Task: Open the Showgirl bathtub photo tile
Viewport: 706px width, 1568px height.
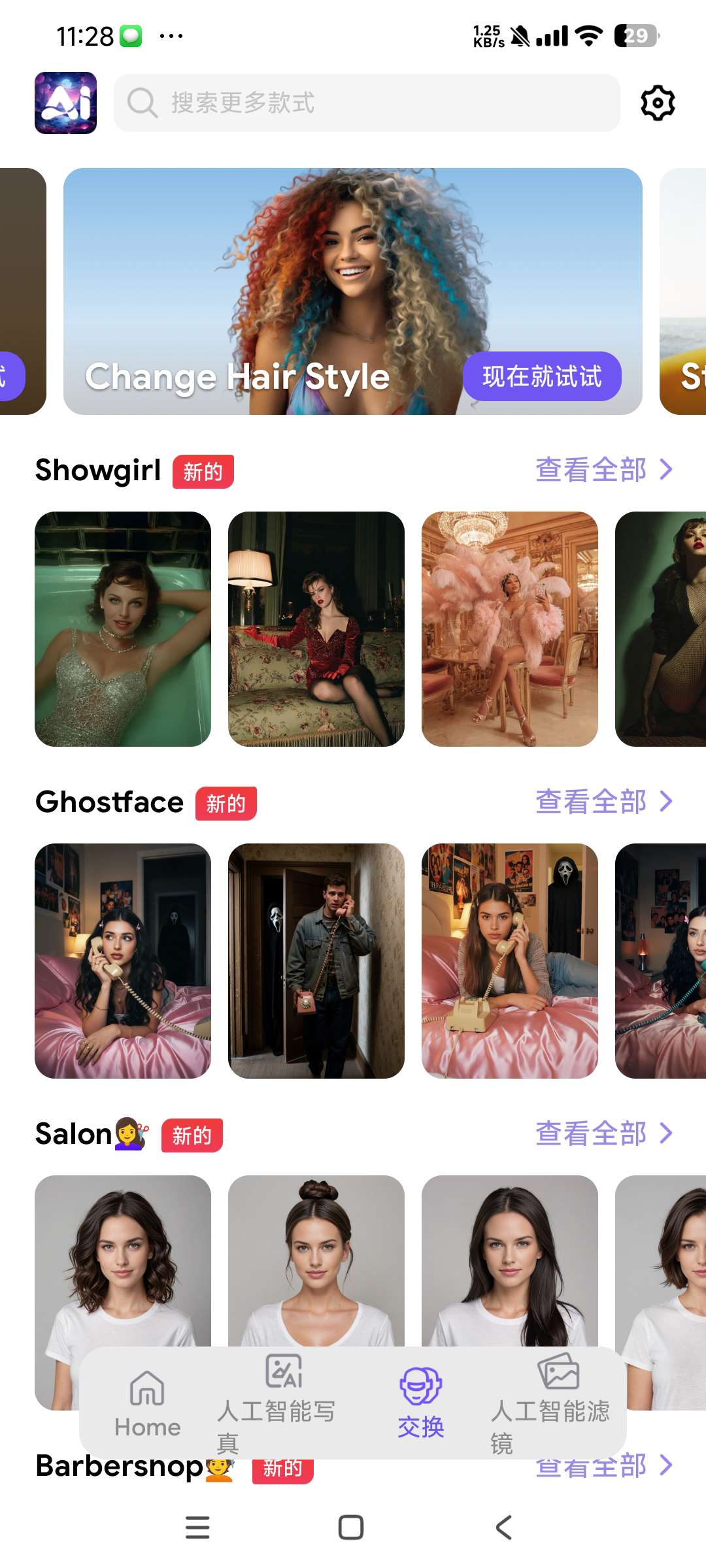Action: [x=123, y=629]
